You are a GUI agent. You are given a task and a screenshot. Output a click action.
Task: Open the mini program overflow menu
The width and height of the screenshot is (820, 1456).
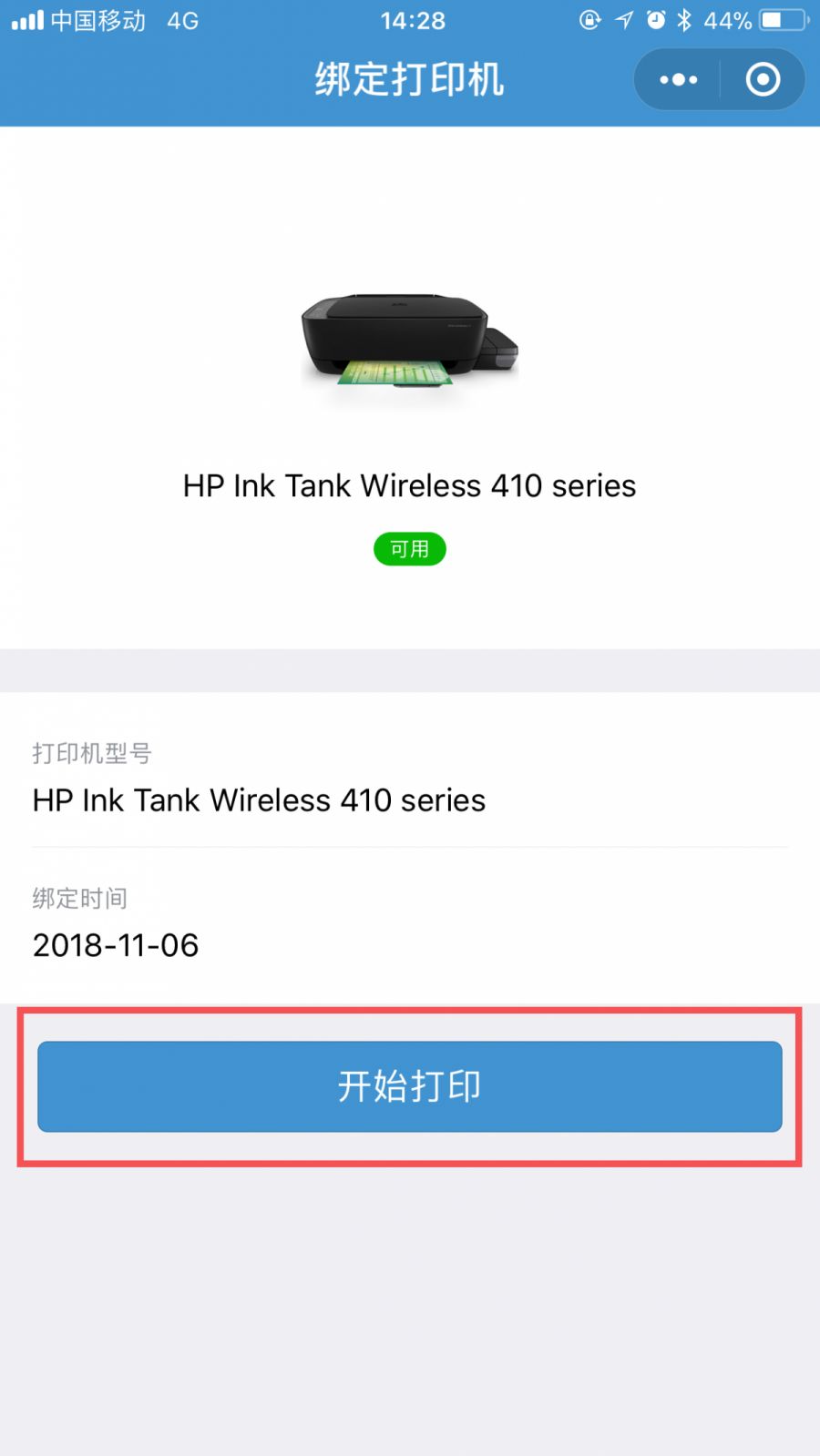coord(678,80)
